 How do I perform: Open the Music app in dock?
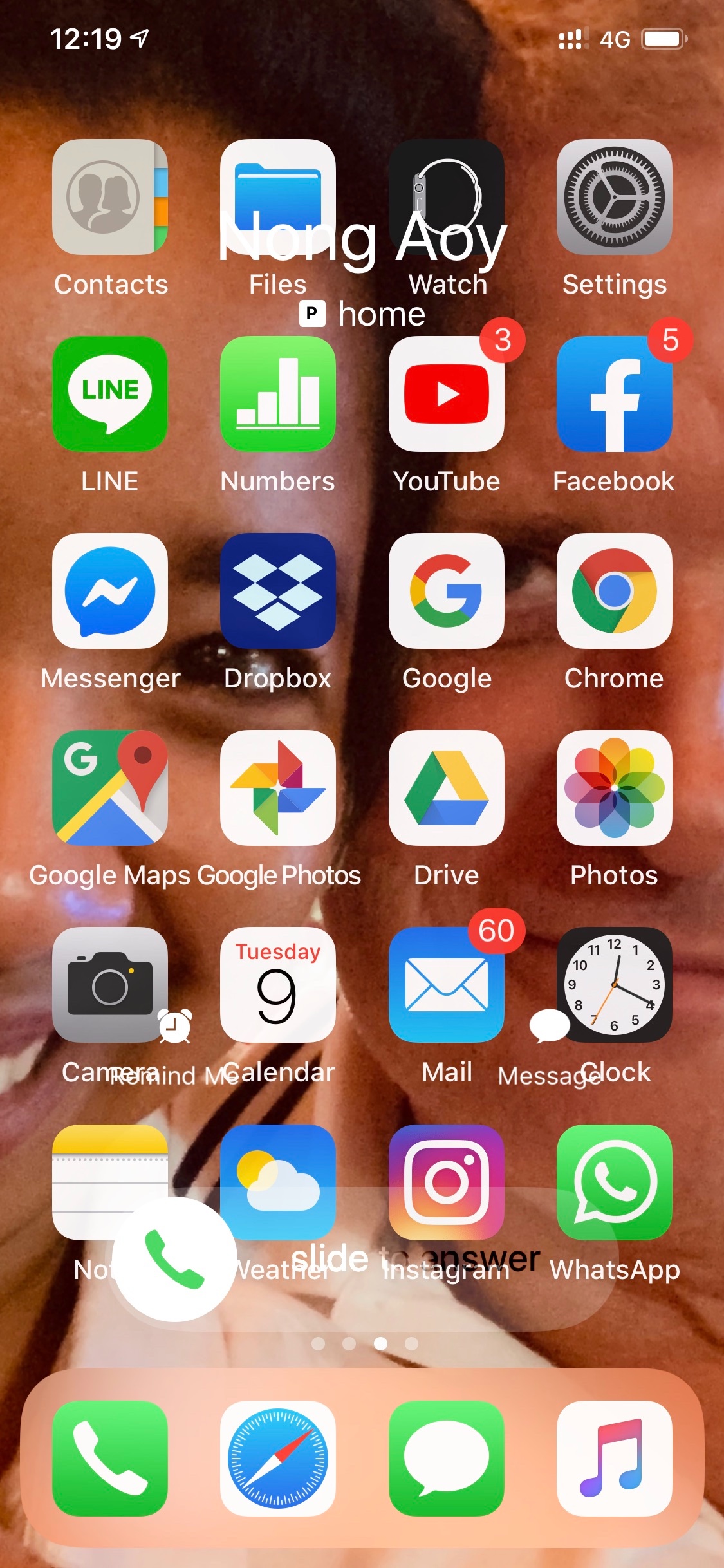614,1459
